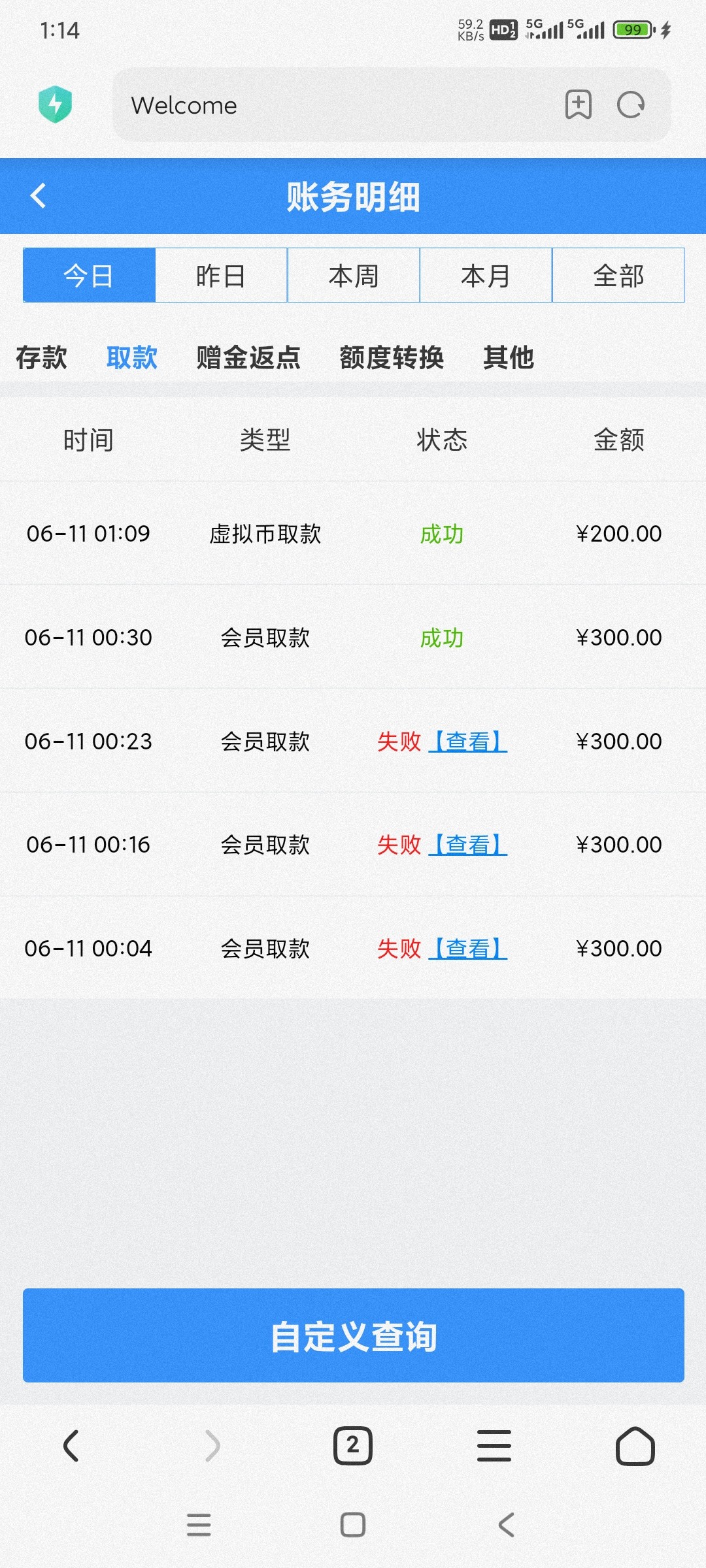Screen dimensions: 706x1568
Task: Select the 取款 category
Action: coord(131,357)
